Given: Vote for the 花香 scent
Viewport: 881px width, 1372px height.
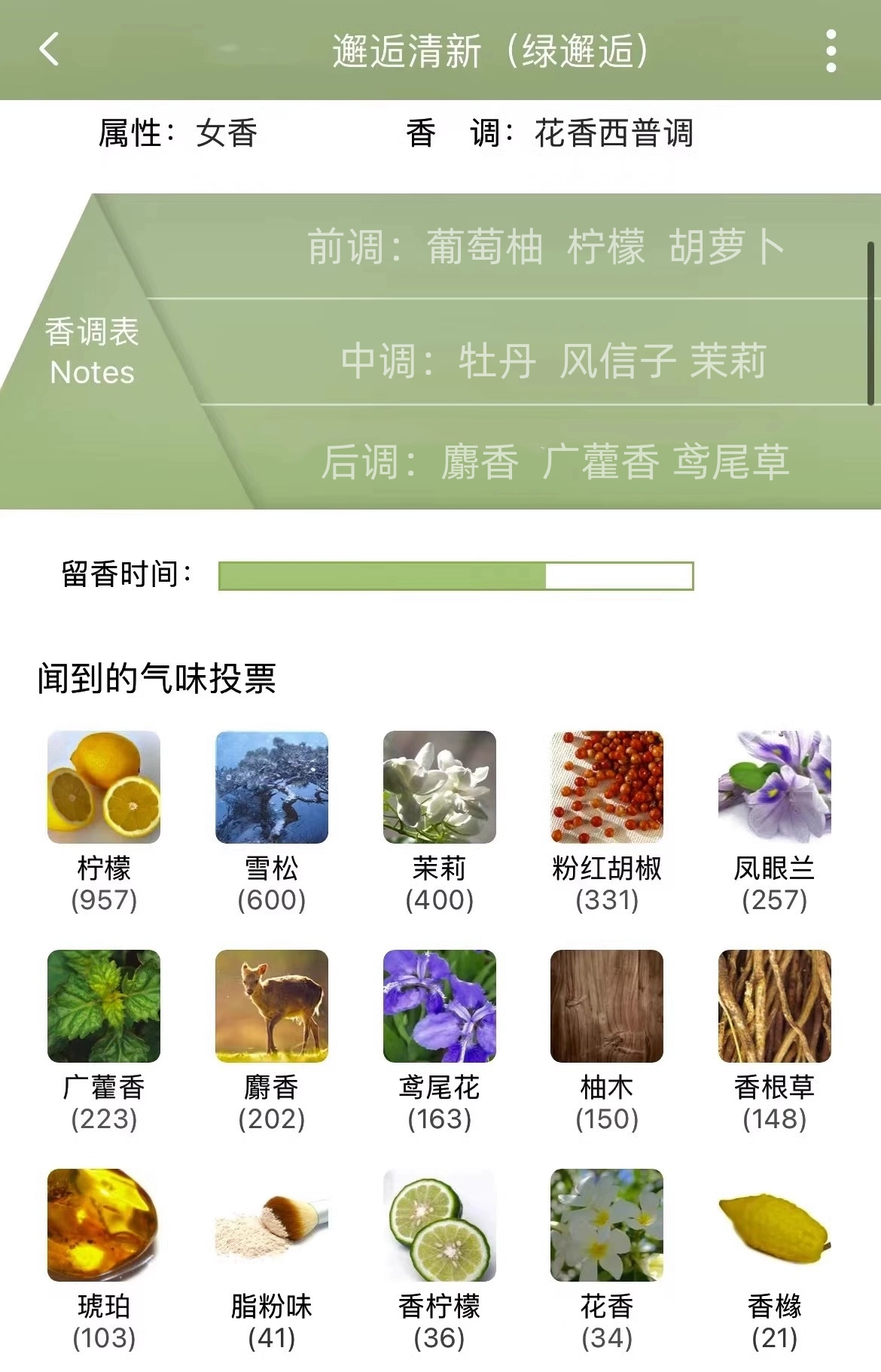Looking at the screenshot, I should 607,1225.
